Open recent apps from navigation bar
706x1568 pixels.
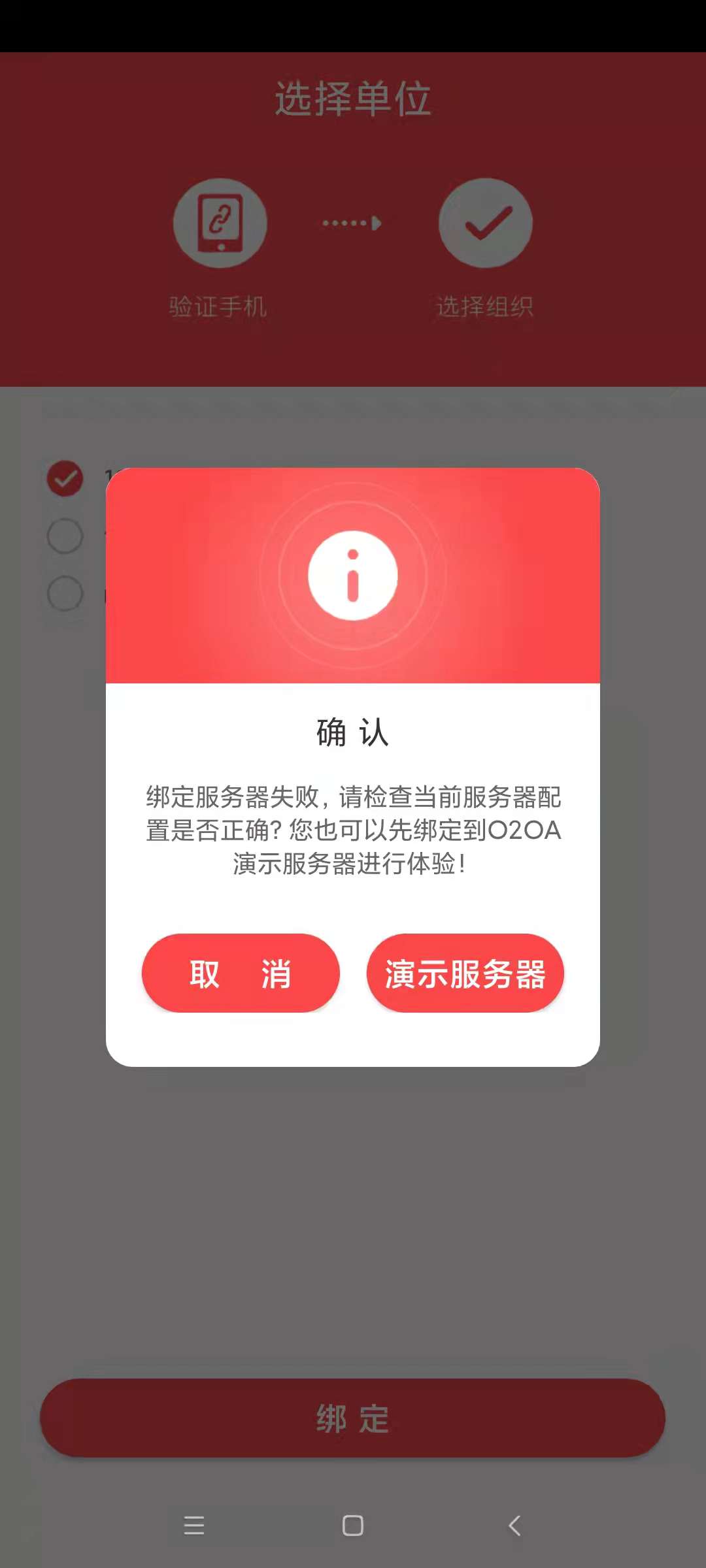(194, 1526)
